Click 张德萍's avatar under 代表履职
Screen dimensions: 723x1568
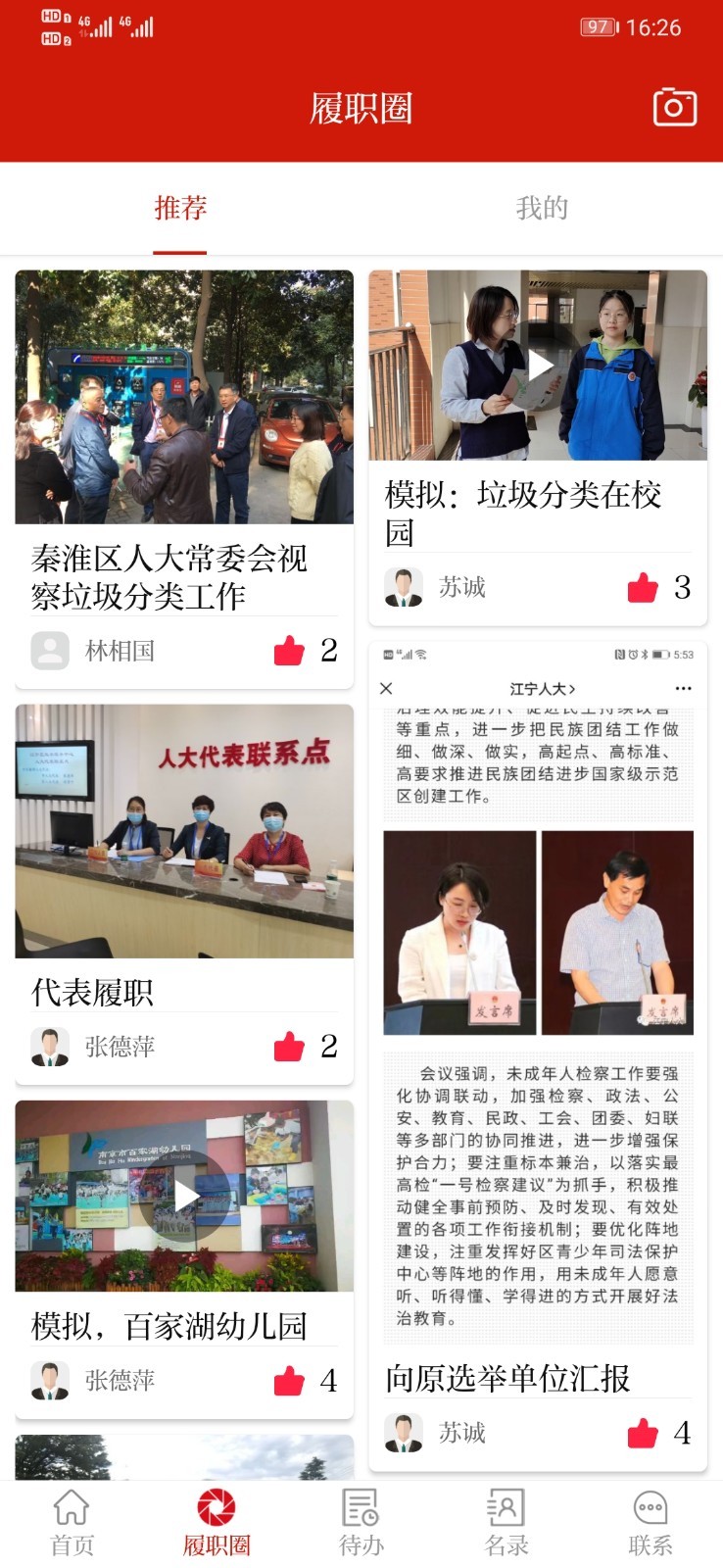(50, 1046)
